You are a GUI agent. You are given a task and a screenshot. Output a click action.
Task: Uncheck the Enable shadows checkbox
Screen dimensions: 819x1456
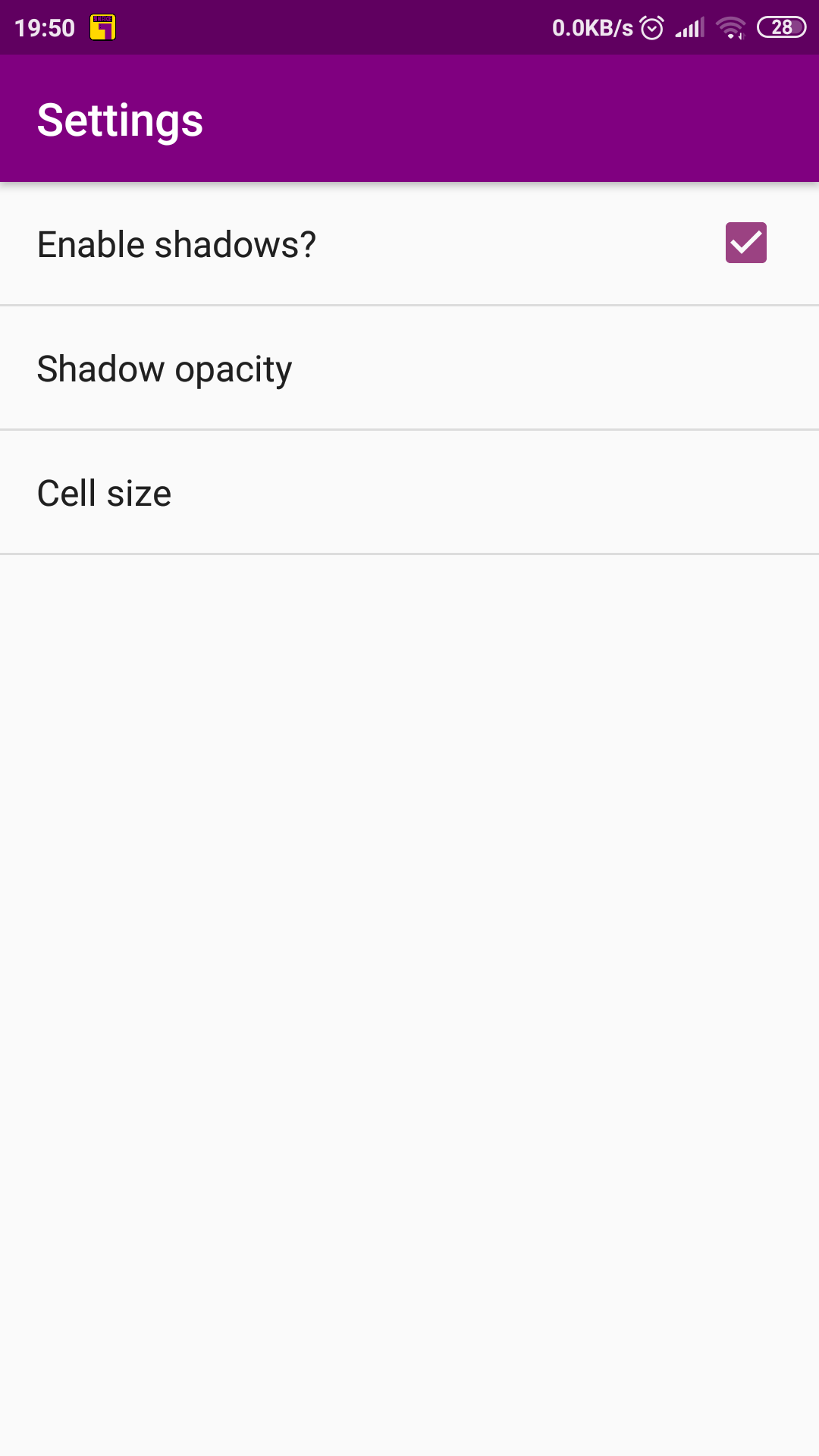point(745,243)
